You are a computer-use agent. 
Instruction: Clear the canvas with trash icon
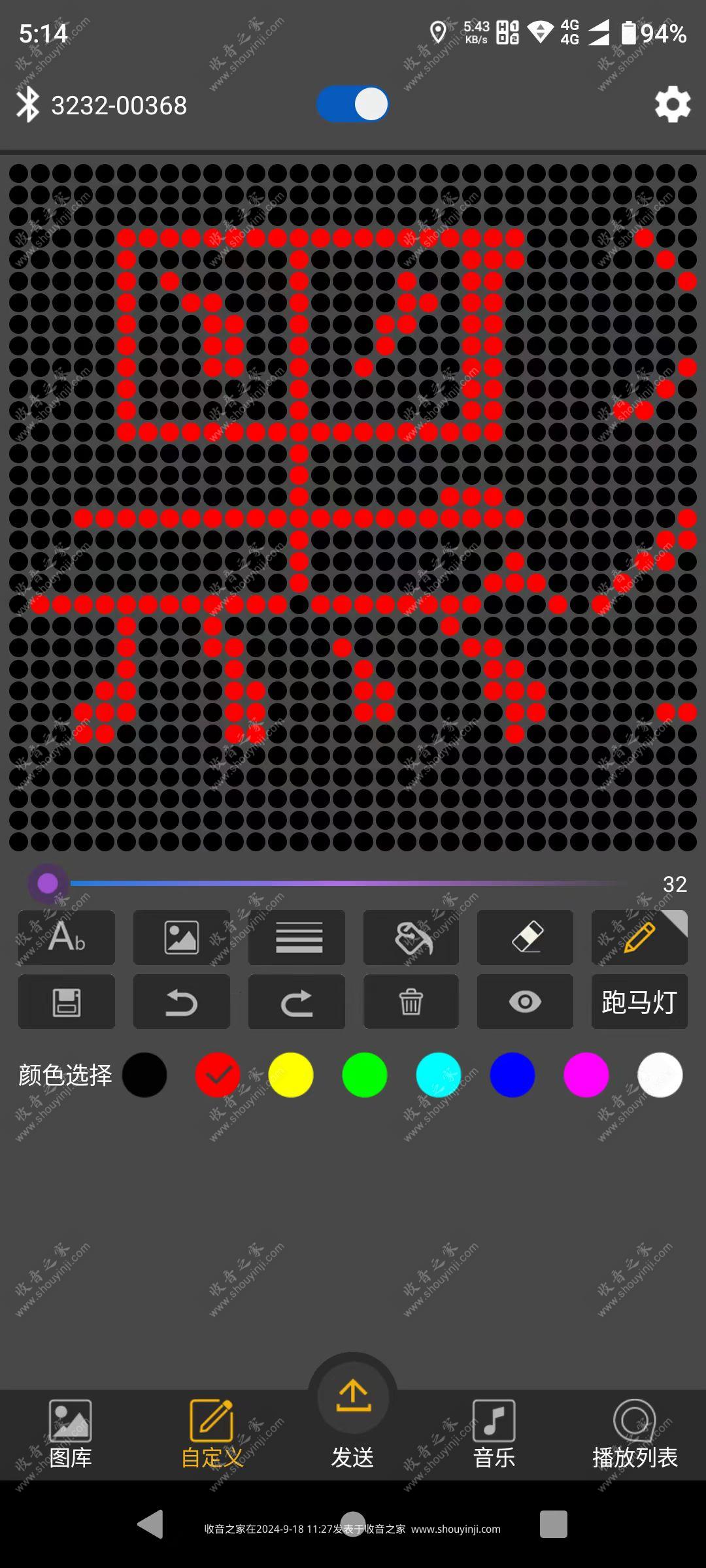coord(411,1002)
